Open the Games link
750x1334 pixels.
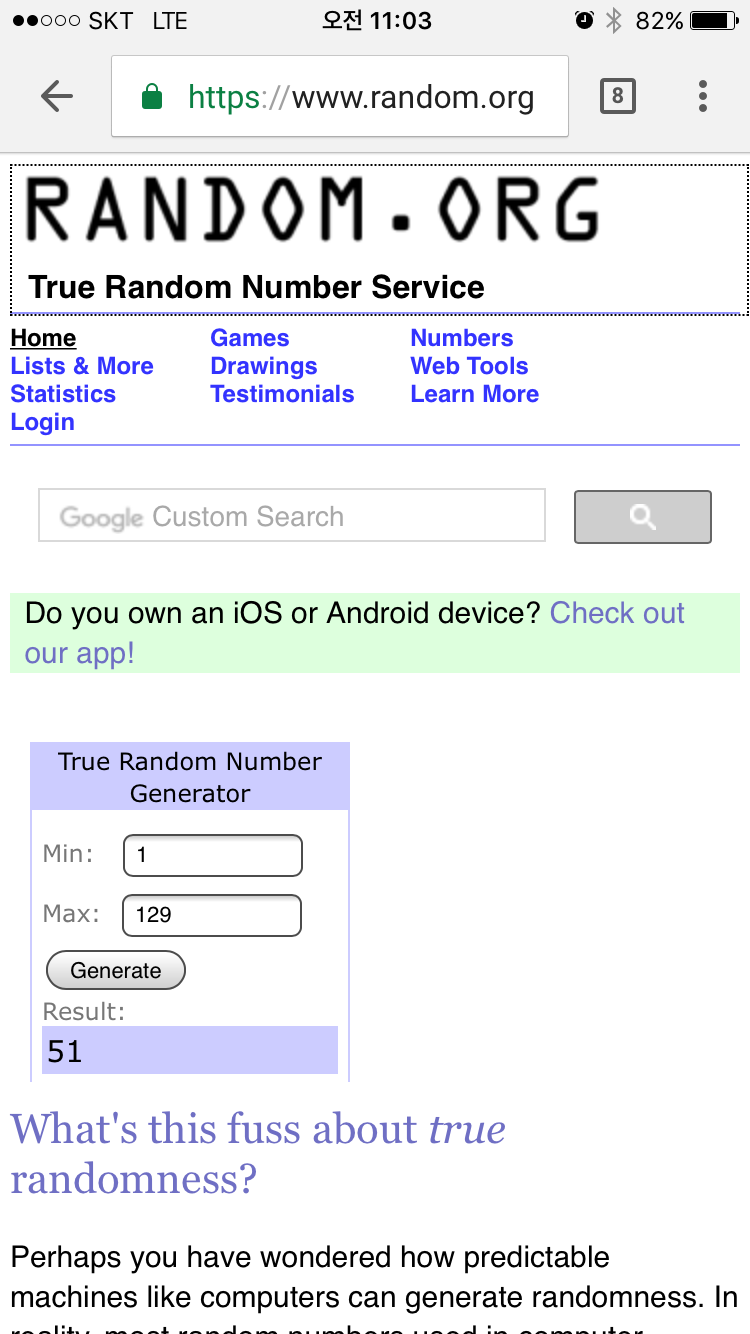(249, 338)
